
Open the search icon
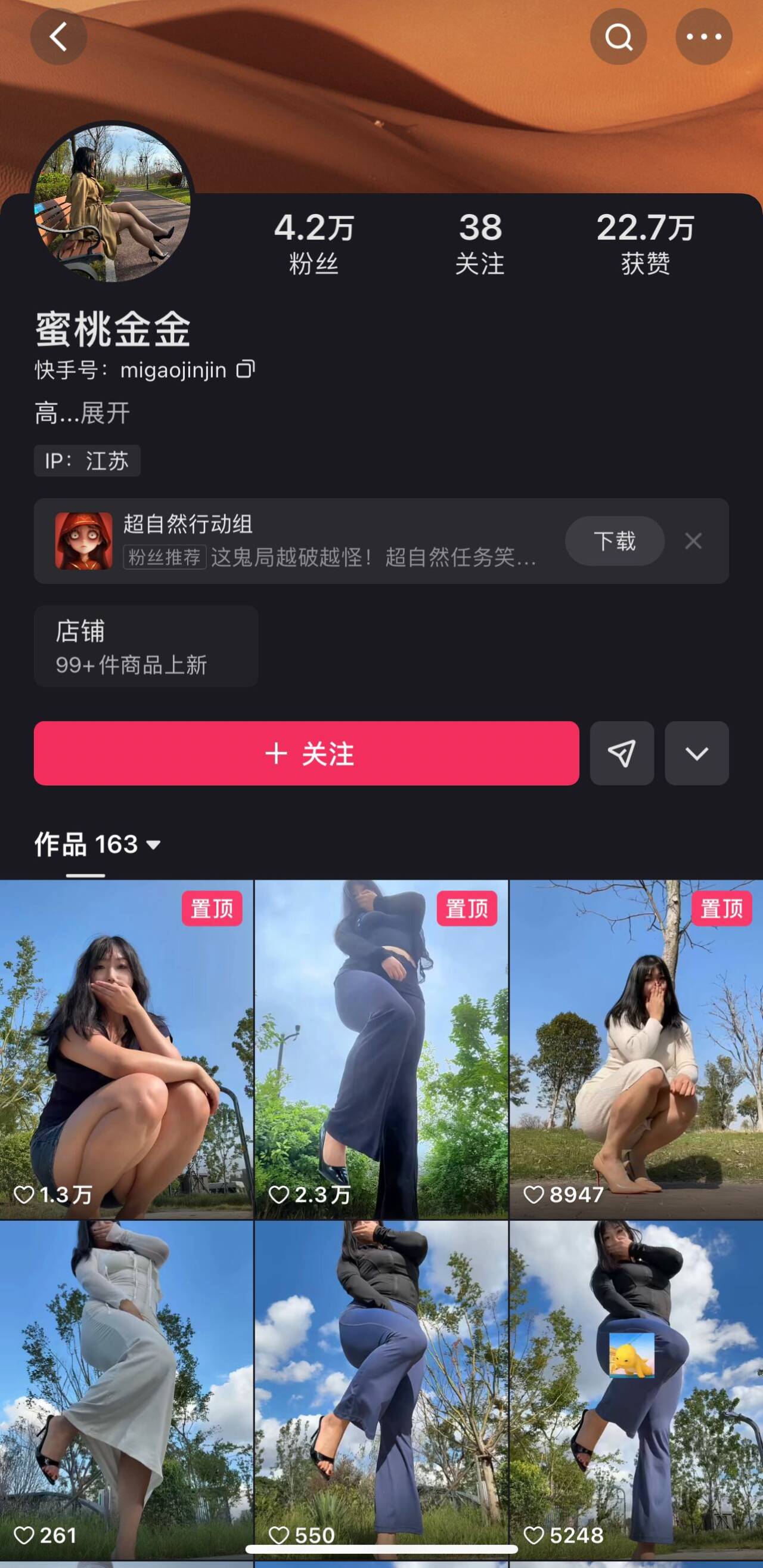point(618,36)
